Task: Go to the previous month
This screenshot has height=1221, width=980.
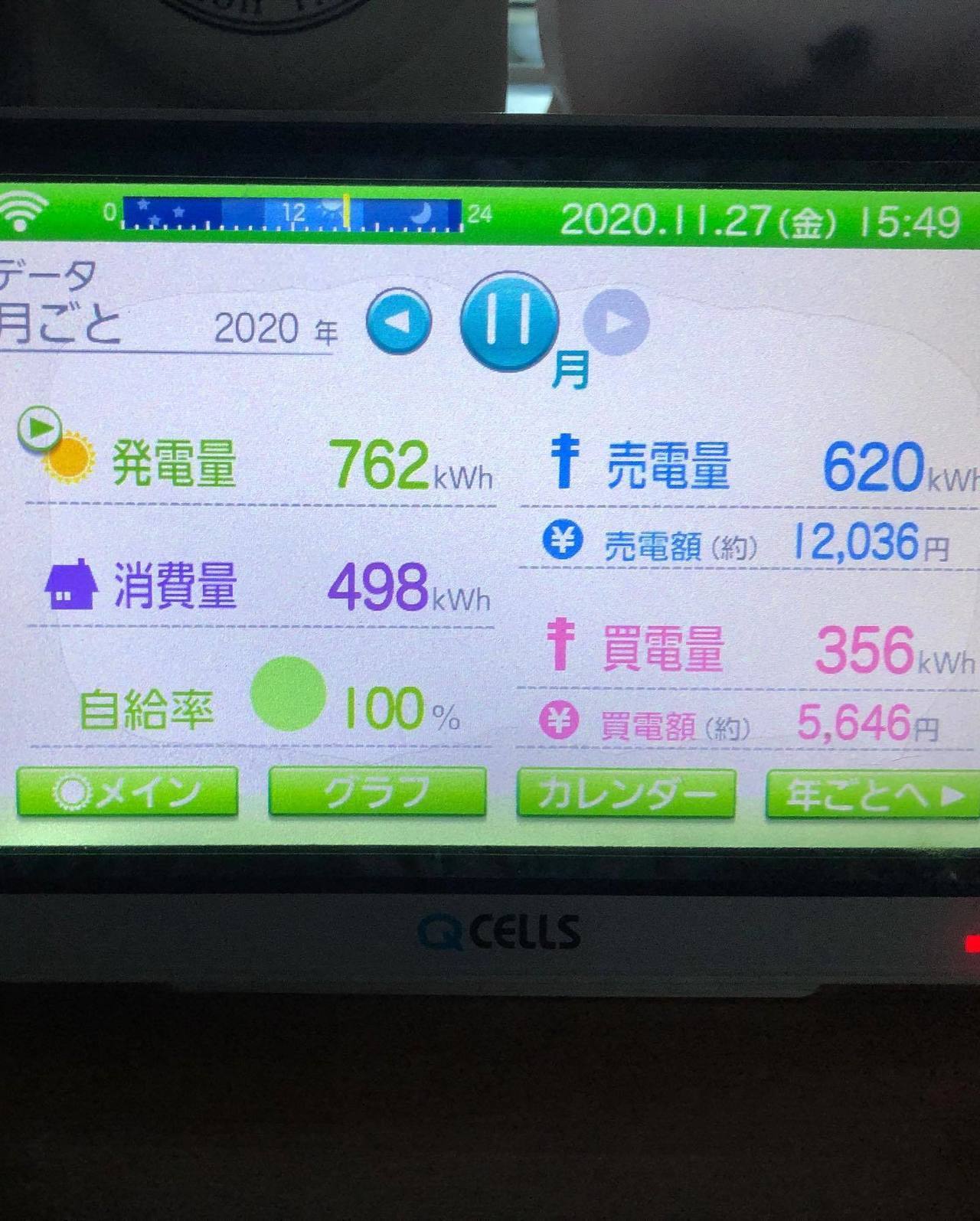Action: pos(398,322)
